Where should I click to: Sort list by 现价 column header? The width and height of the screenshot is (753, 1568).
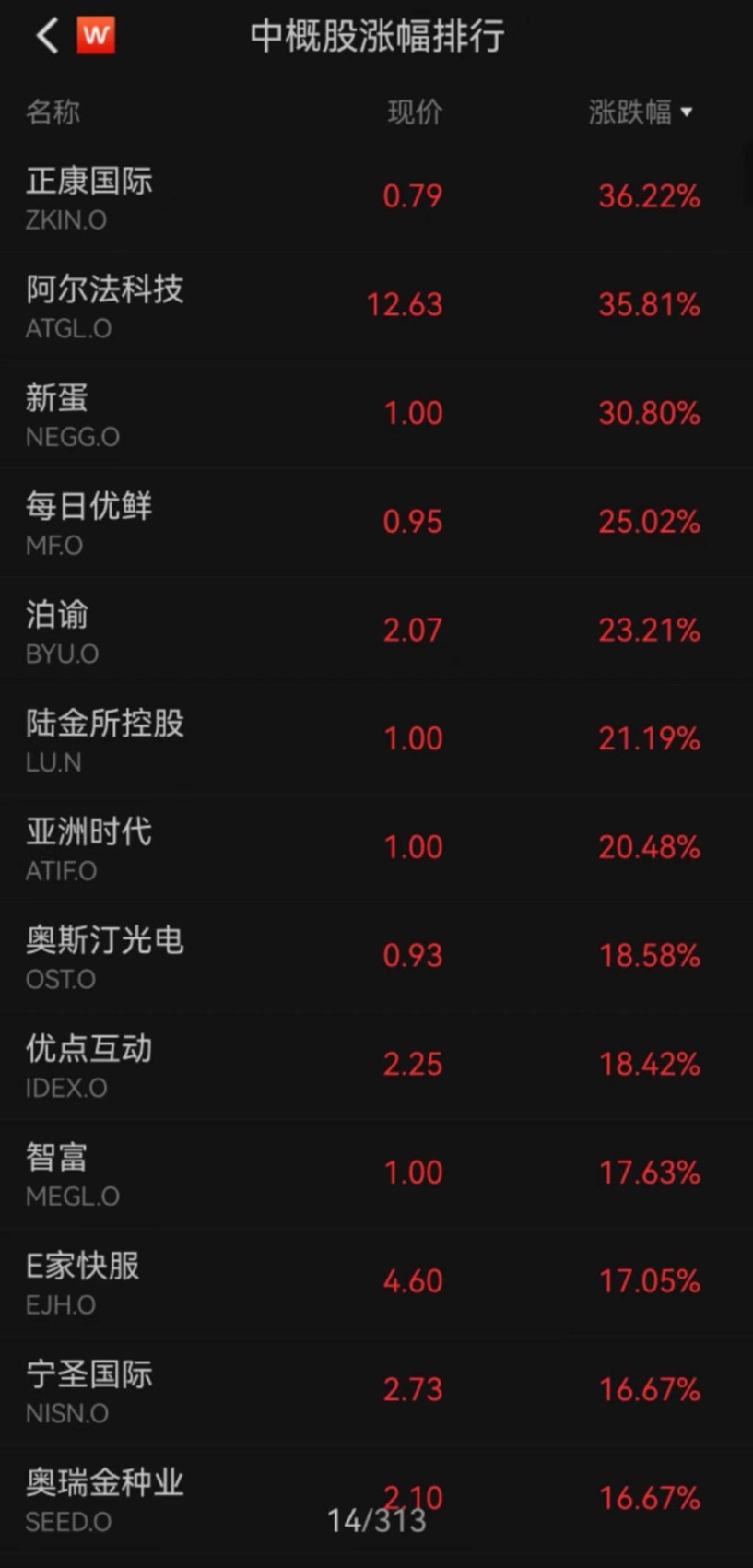tap(416, 112)
